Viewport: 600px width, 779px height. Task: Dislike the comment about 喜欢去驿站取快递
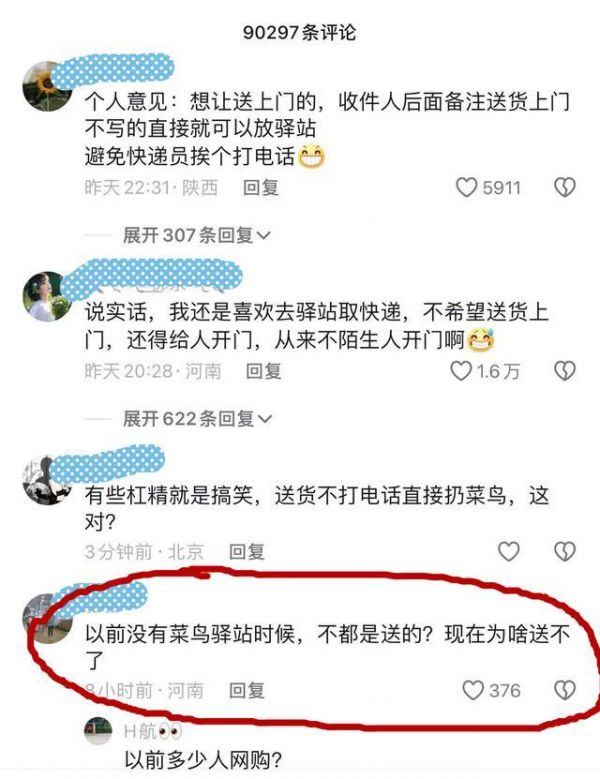[x=565, y=371]
